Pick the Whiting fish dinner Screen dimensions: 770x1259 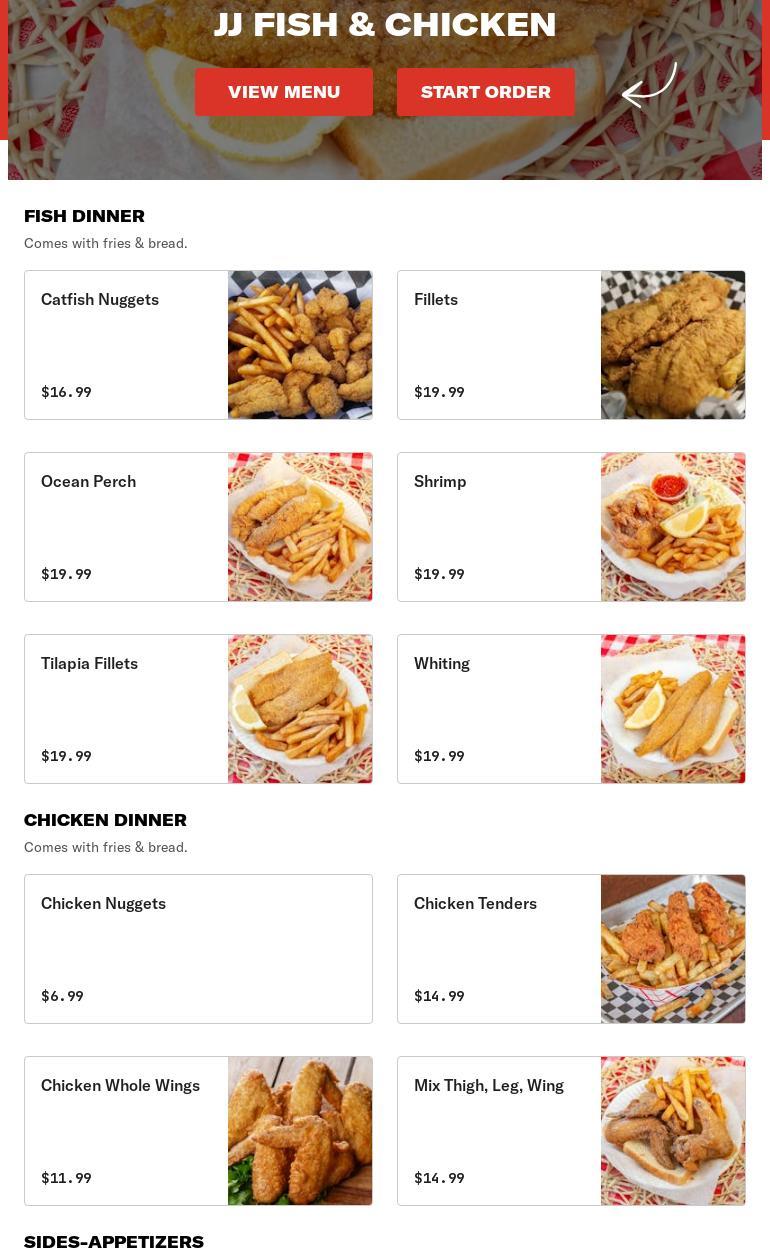click(571, 709)
